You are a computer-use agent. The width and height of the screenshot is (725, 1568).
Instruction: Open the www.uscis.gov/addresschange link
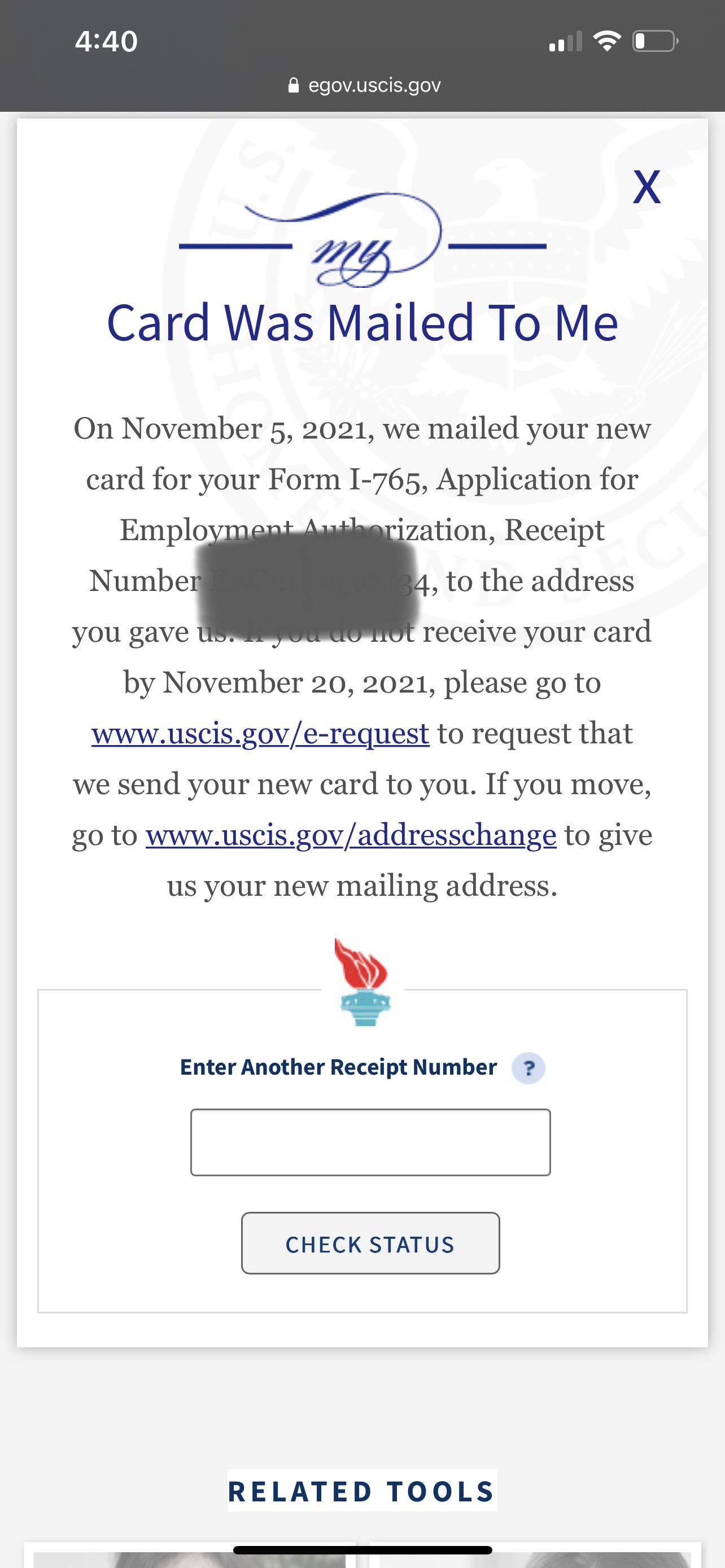[351, 835]
